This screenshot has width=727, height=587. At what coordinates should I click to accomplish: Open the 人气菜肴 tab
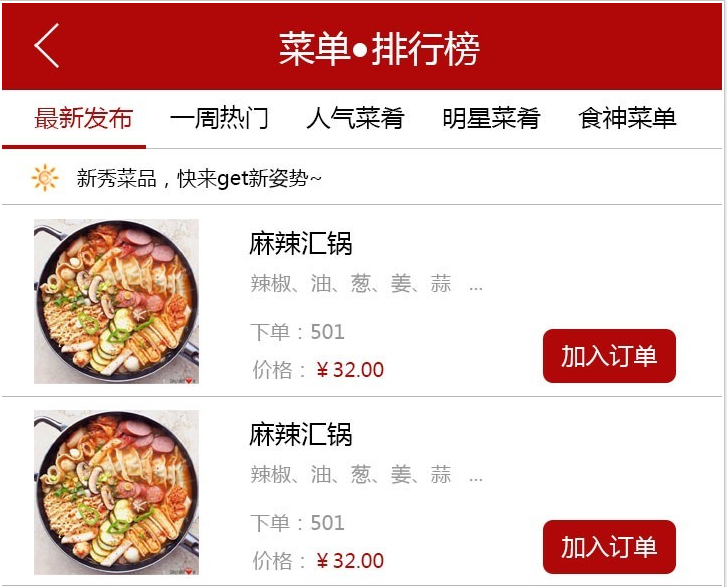(x=355, y=119)
